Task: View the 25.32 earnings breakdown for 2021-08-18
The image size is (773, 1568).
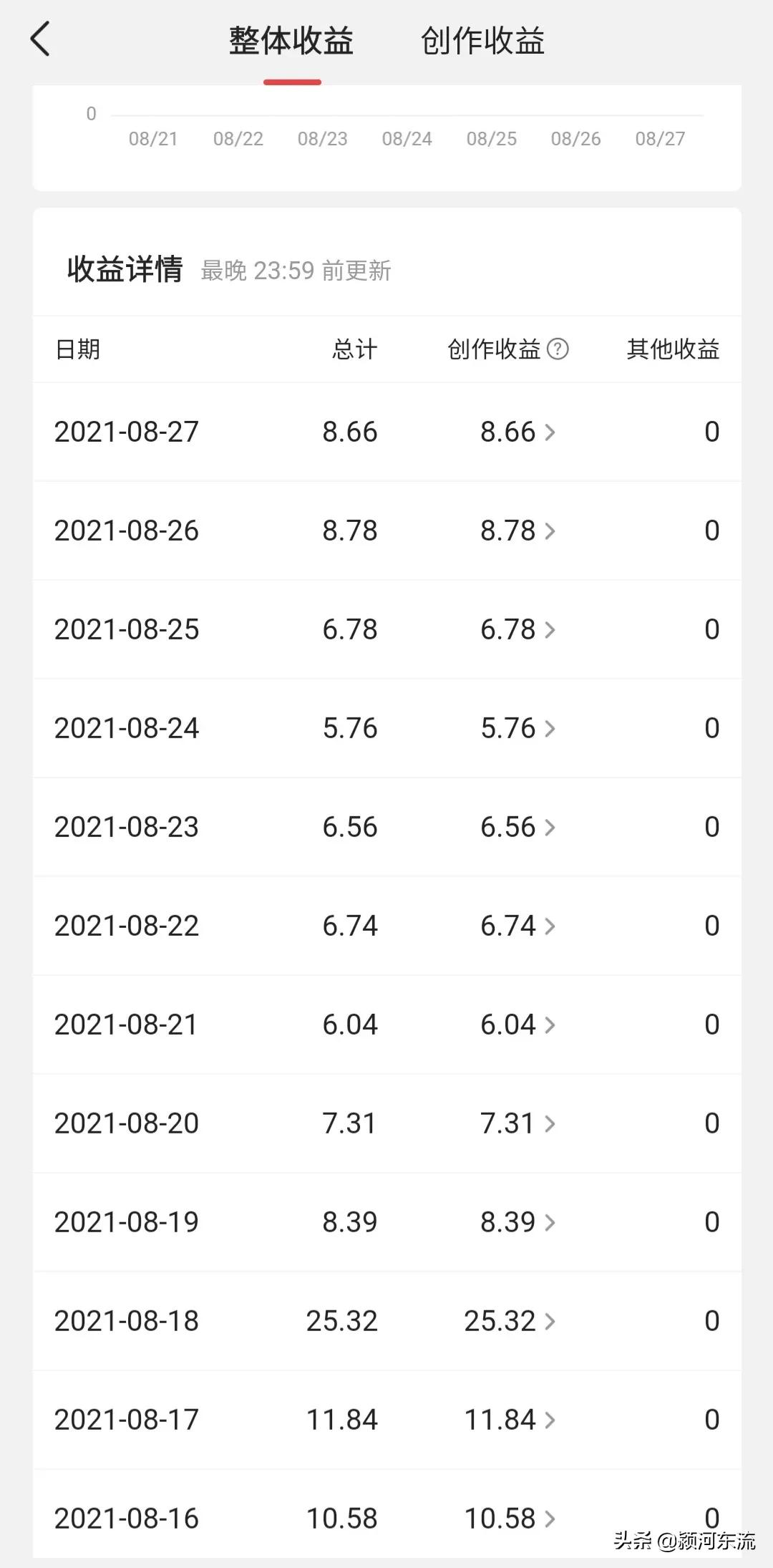Action: pyautogui.click(x=510, y=1321)
